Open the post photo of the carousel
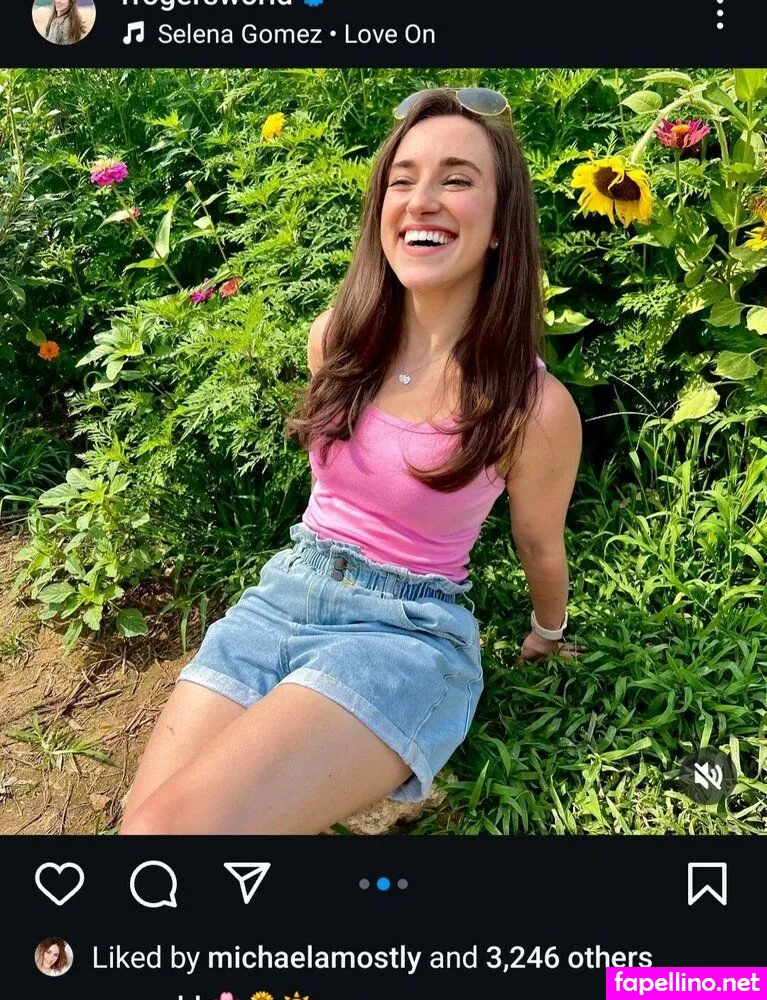The image size is (767, 1000). [383, 450]
